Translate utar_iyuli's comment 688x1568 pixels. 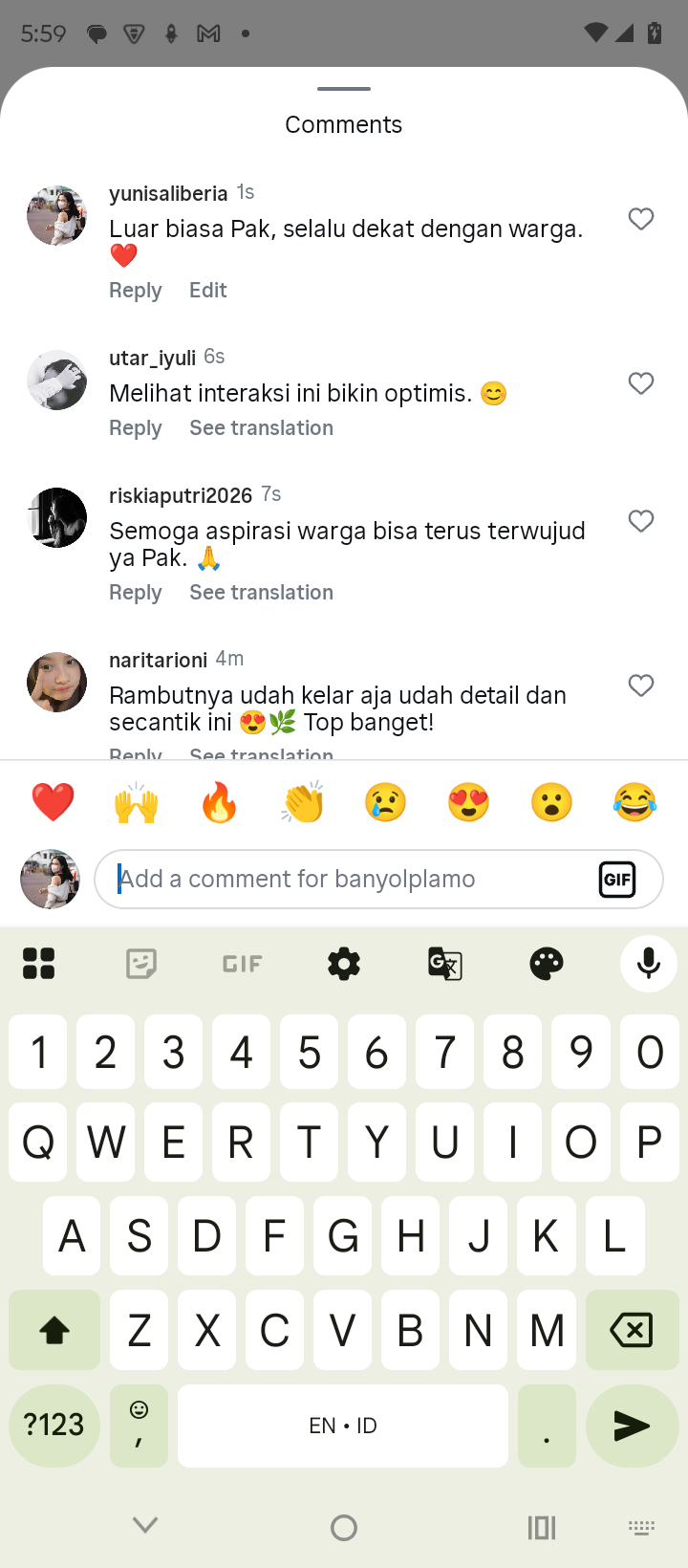[261, 427]
